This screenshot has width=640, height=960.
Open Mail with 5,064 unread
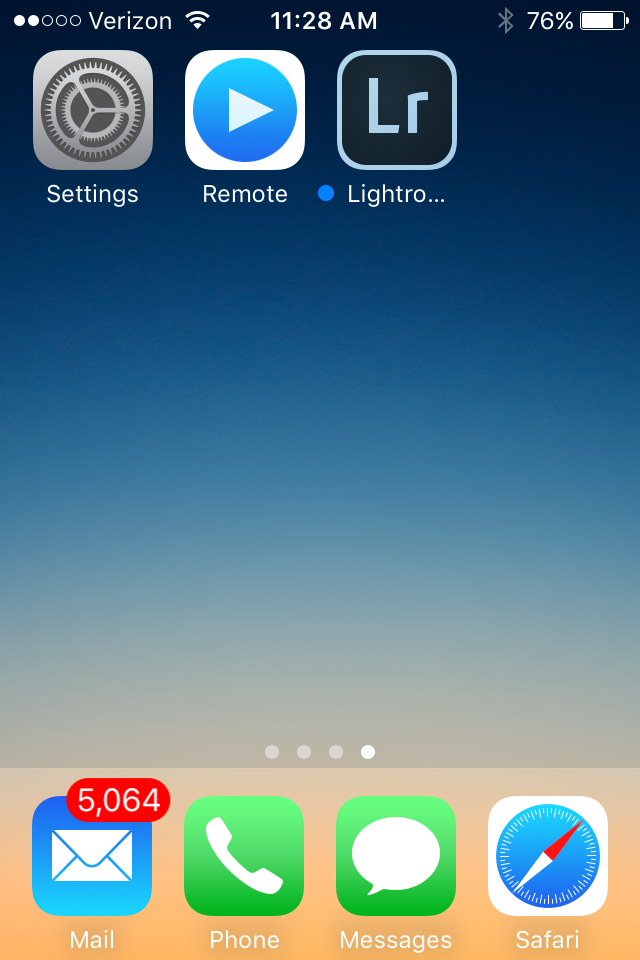click(x=92, y=856)
